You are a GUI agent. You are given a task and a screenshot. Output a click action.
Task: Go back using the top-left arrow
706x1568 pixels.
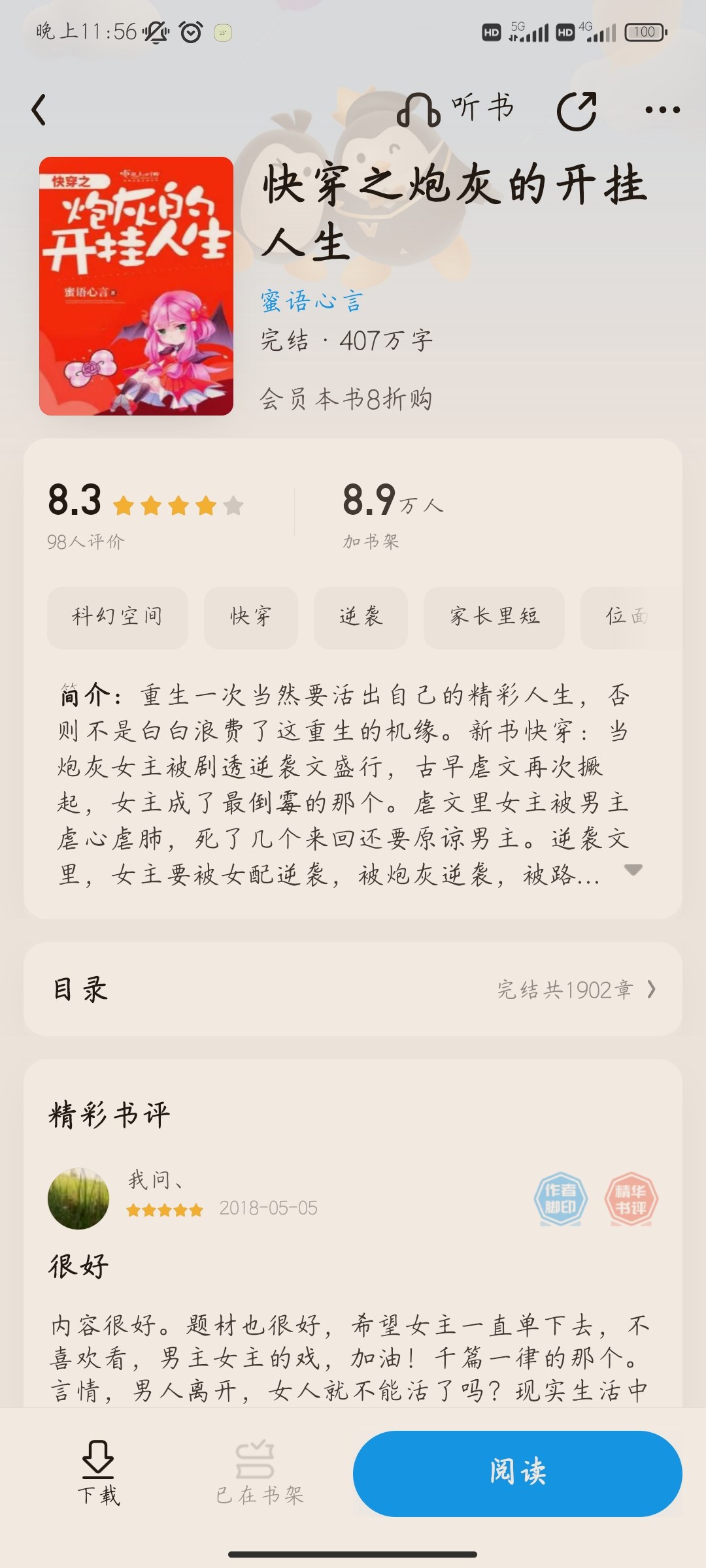(x=39, y=109)
